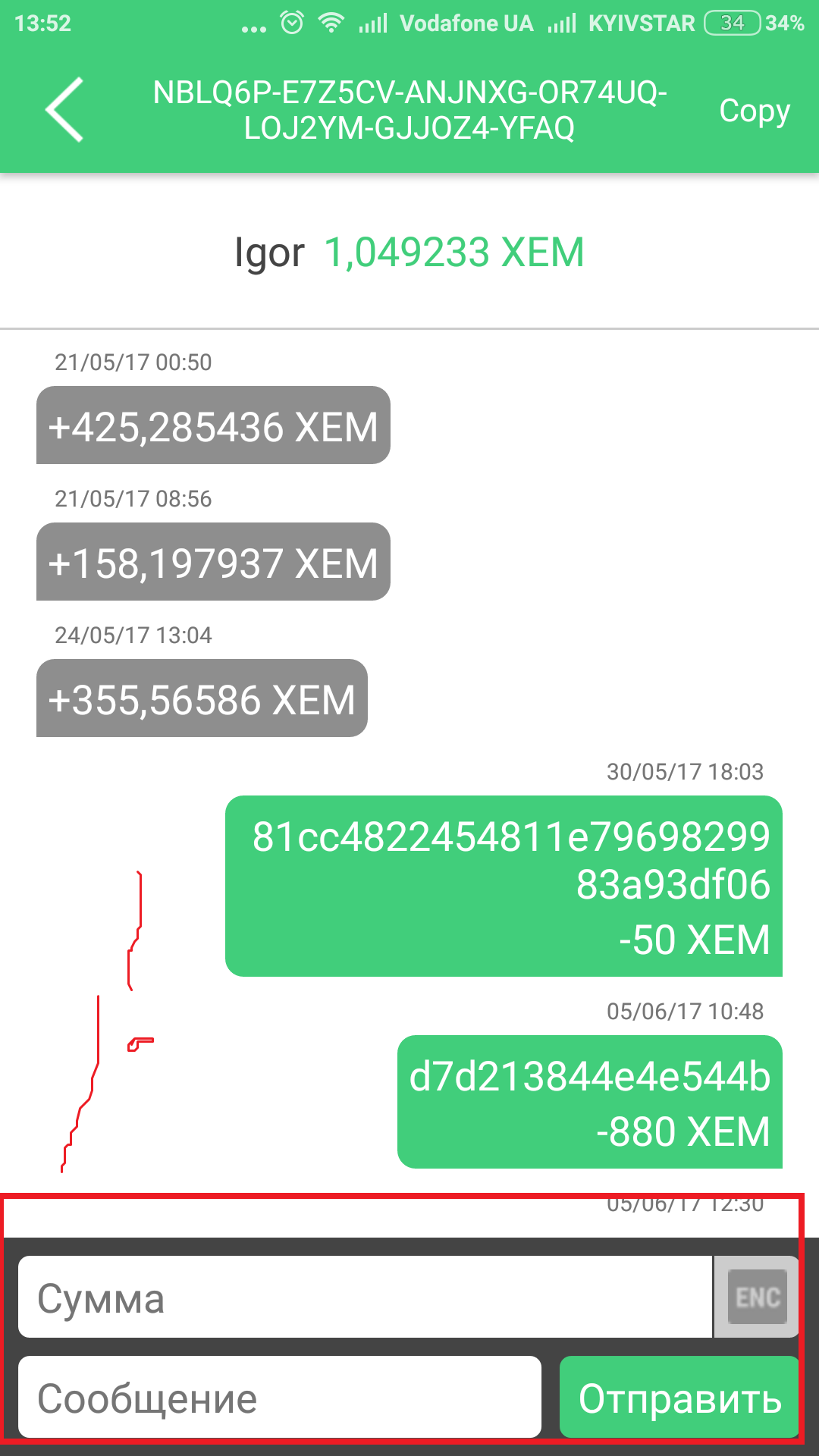Open the +158,197937 XEM transaction

[213, 562]
